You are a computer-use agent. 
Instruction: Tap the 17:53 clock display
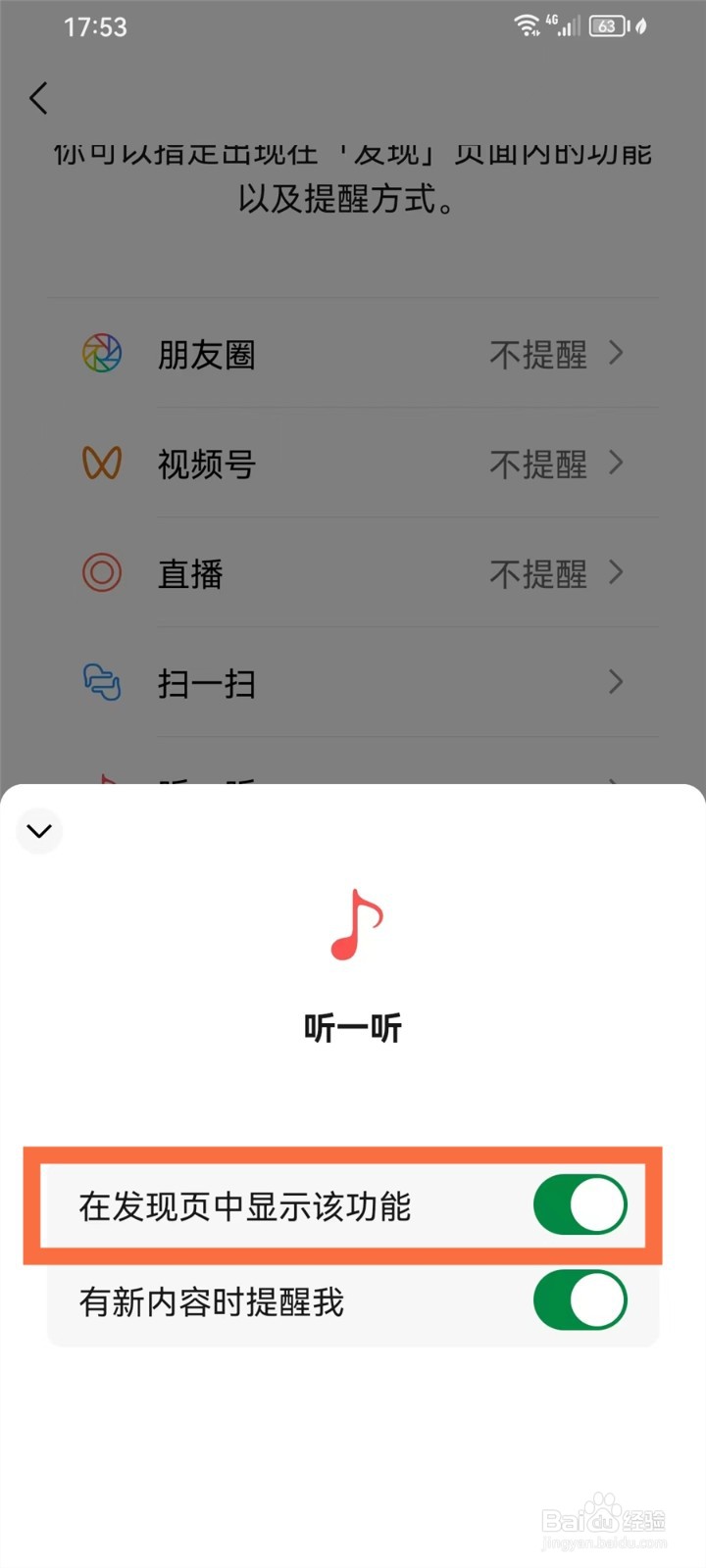94,26
